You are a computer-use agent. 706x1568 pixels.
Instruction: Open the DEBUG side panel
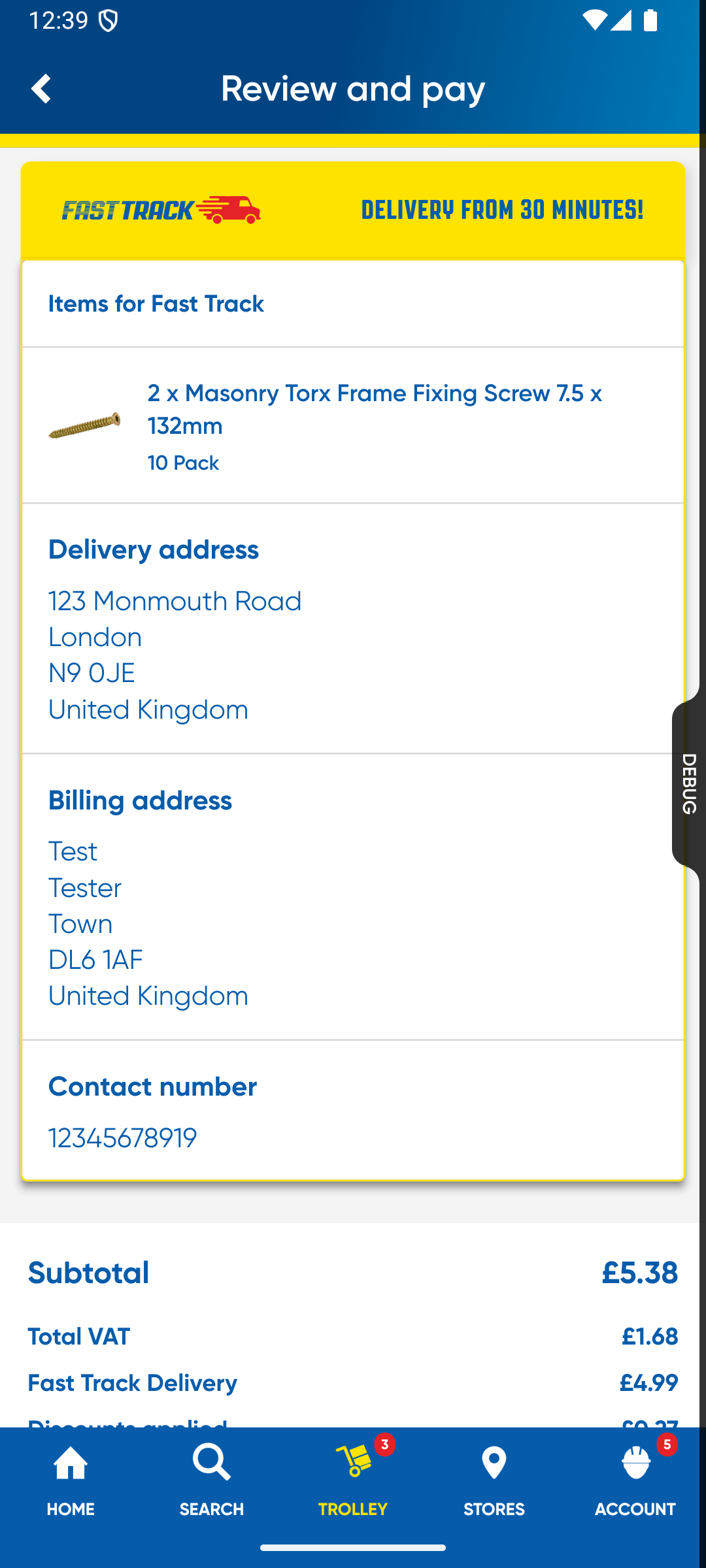[688, 783]
